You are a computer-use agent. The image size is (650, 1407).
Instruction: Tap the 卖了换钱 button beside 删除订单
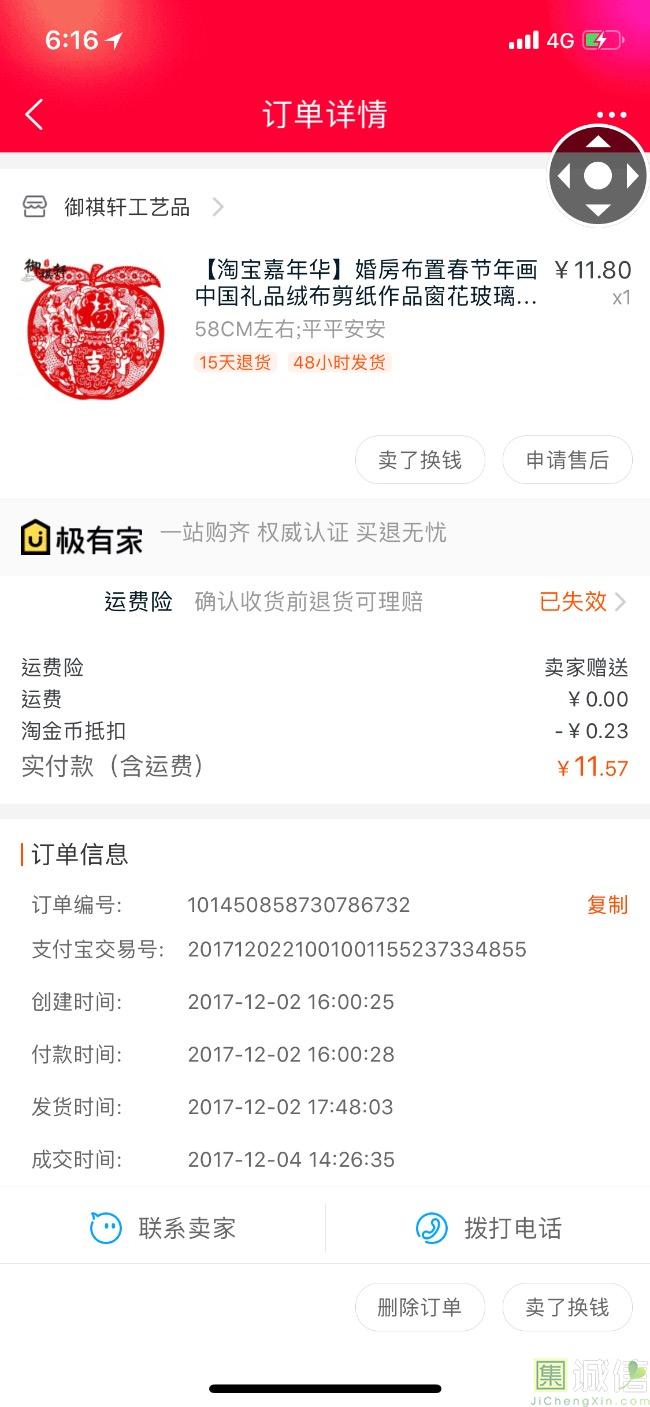point(567,1307)
